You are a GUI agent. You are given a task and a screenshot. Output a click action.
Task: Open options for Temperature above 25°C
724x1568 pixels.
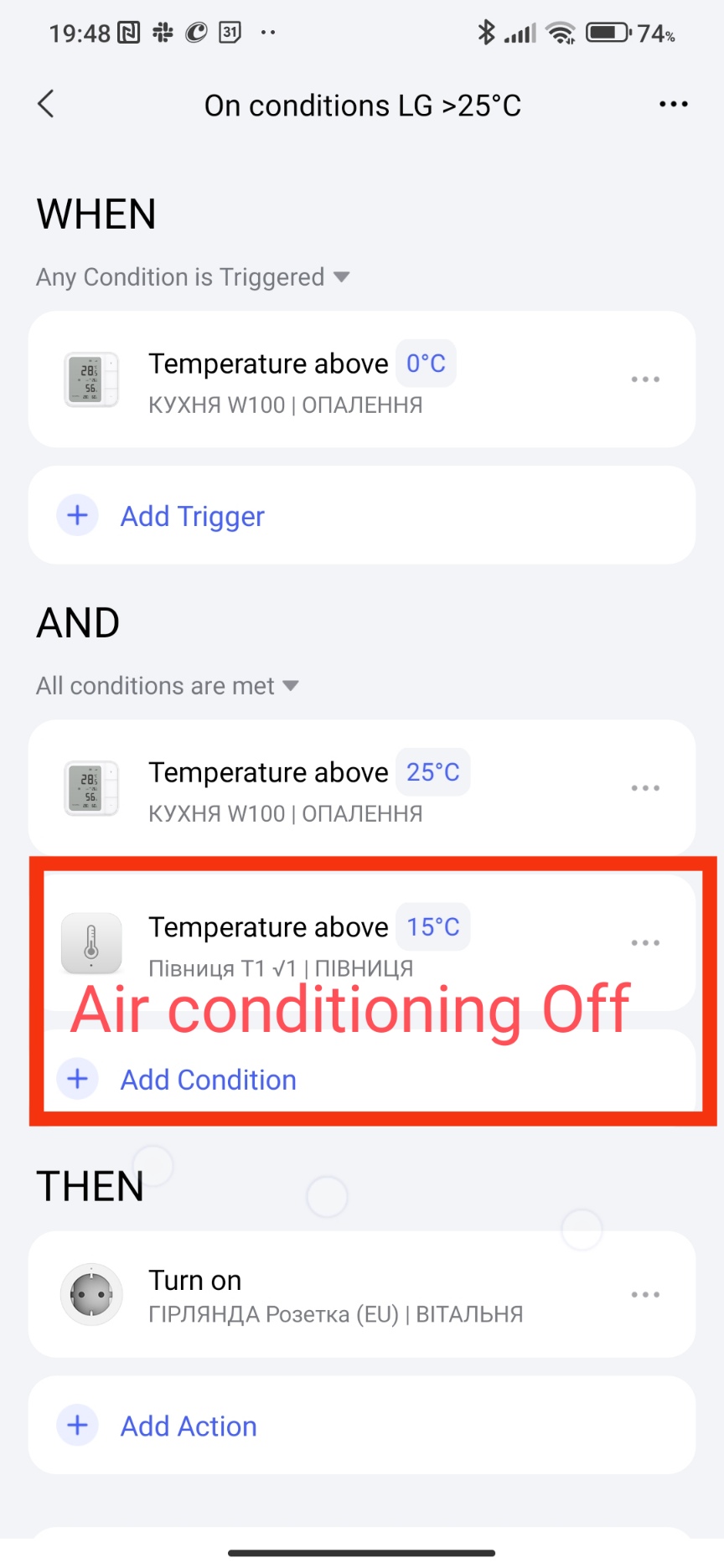click(x=645, y=788)
